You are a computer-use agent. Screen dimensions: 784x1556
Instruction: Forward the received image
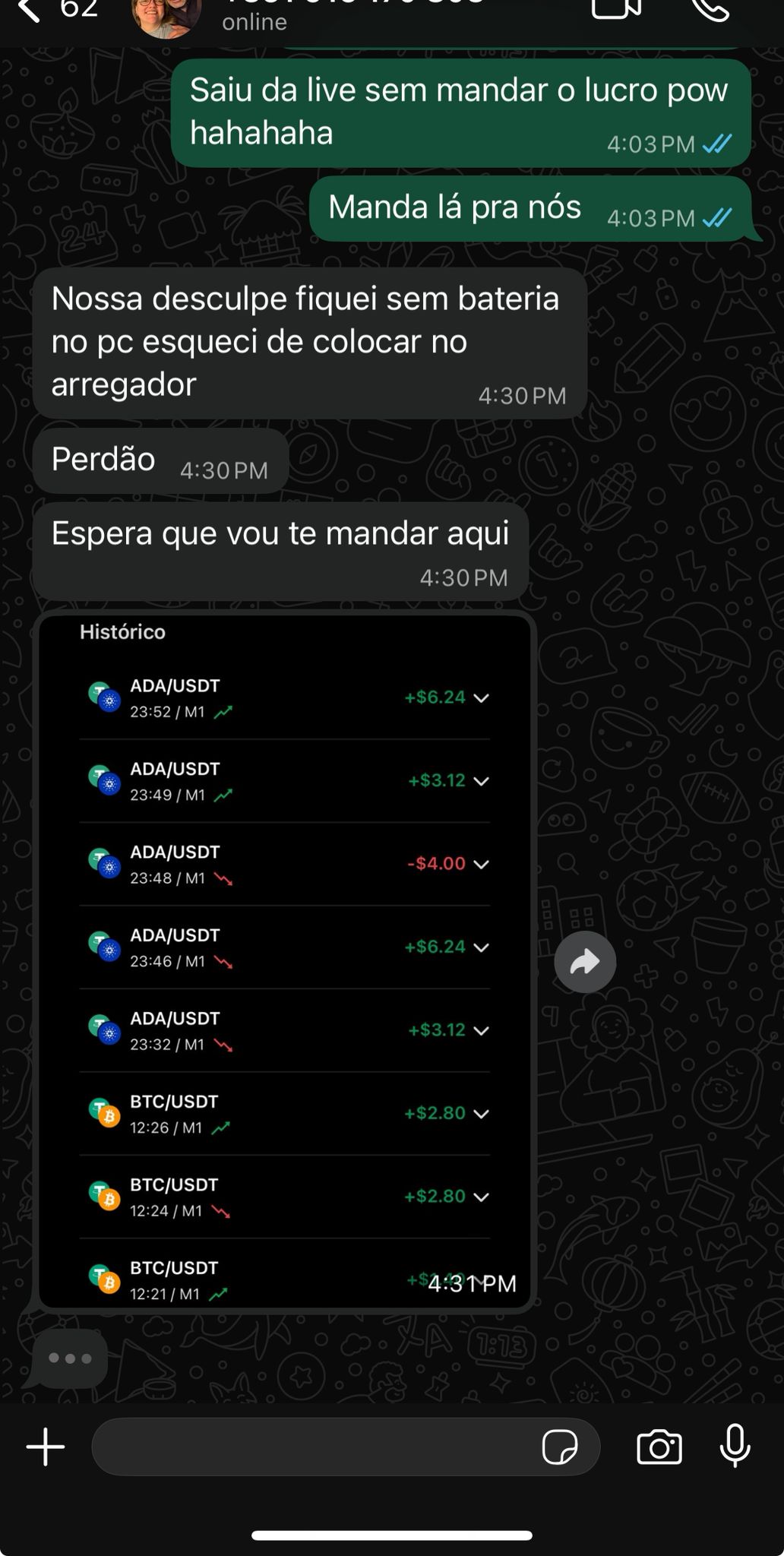(584, 962)
